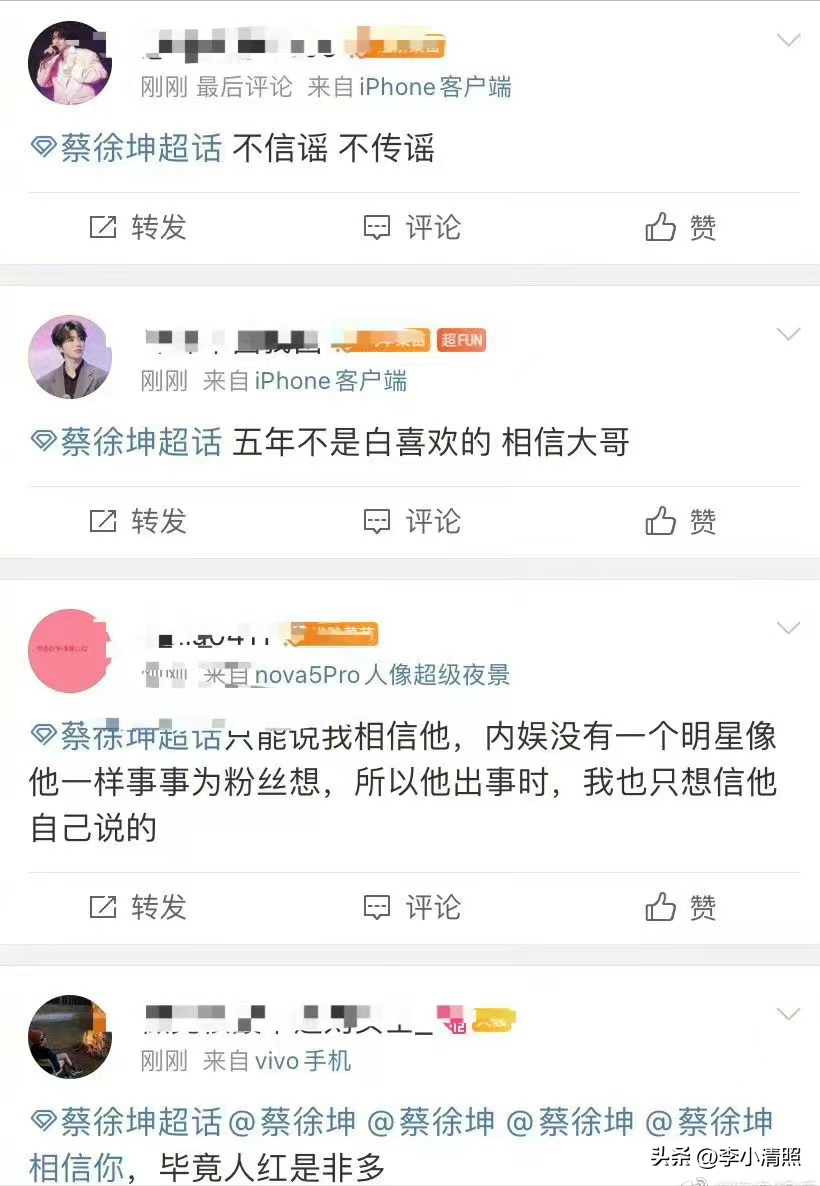The height and width of the screenshot is (1186, 820).
Task: Open 蔡徐坤超话 link in '五年不是白喜欢的' post
Action: point(126,442)
